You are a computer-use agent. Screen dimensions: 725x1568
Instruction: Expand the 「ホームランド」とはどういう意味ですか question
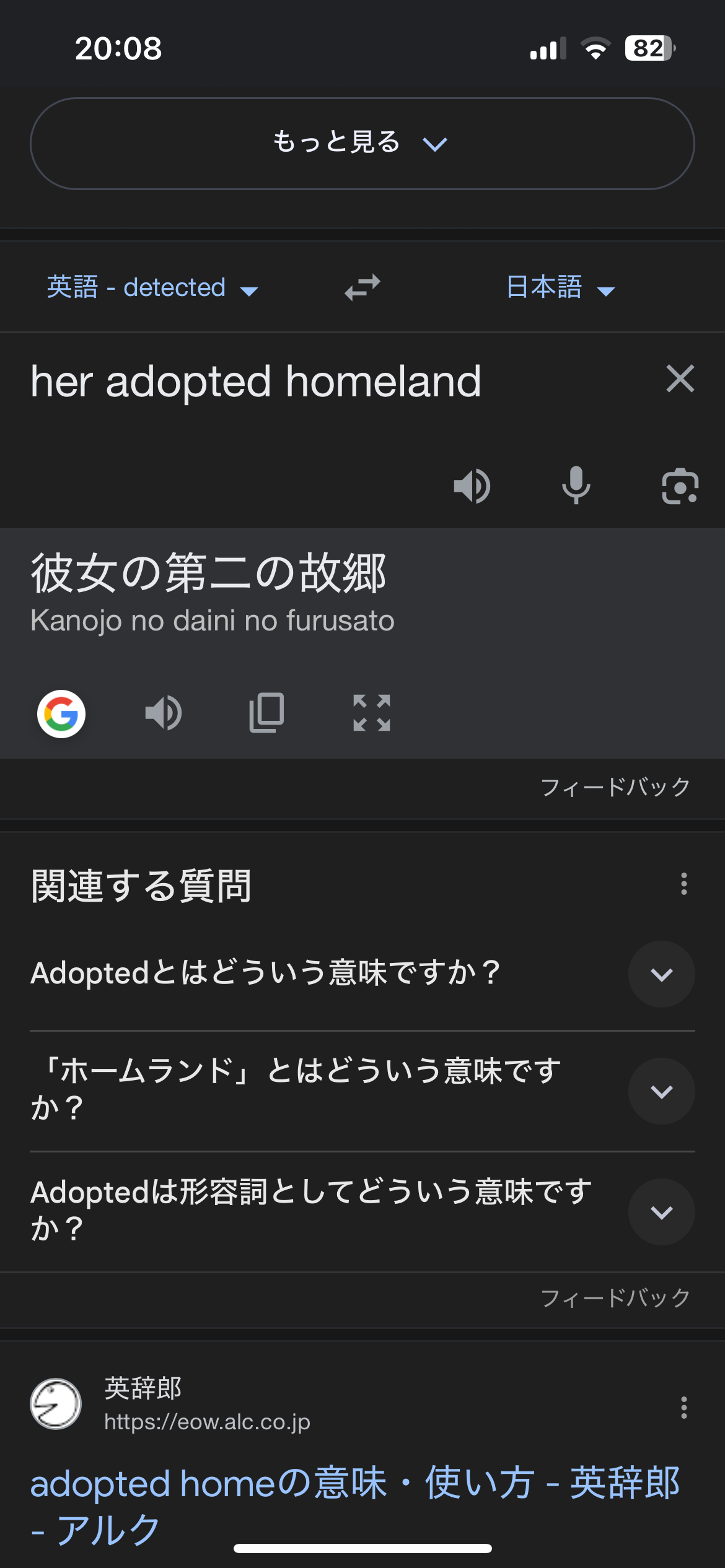pos(661,1091)
